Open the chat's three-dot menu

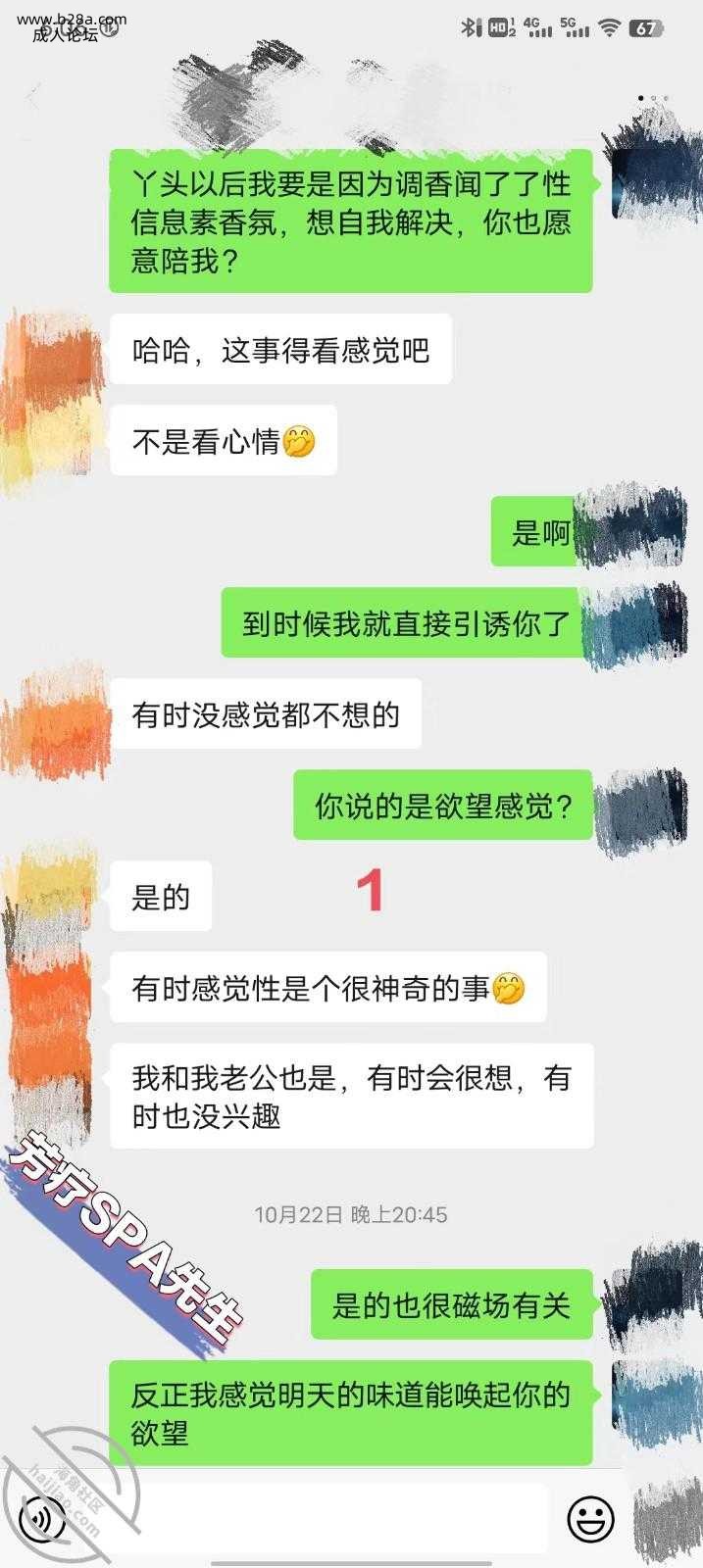coord(653,99)
